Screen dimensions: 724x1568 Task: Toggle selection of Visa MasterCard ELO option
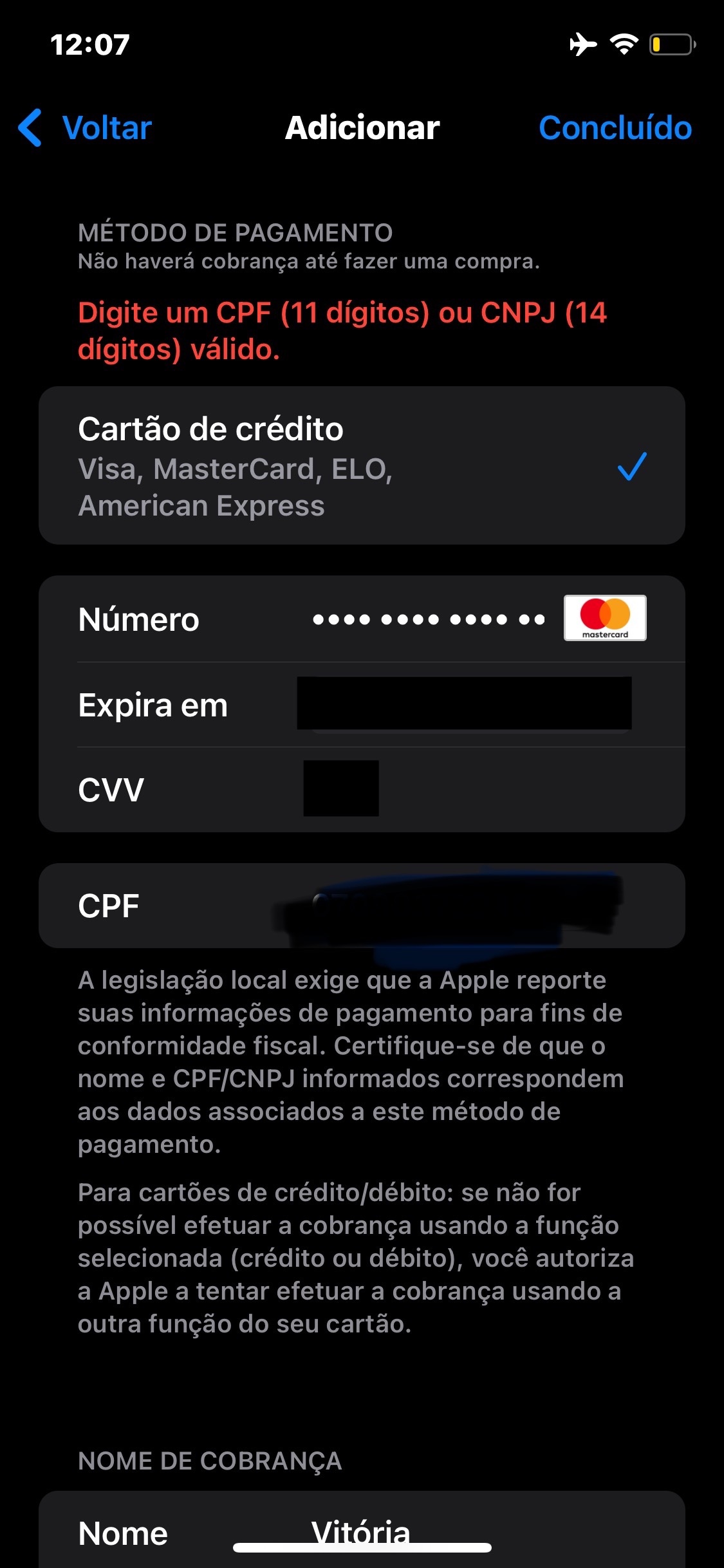pos(362,465)
